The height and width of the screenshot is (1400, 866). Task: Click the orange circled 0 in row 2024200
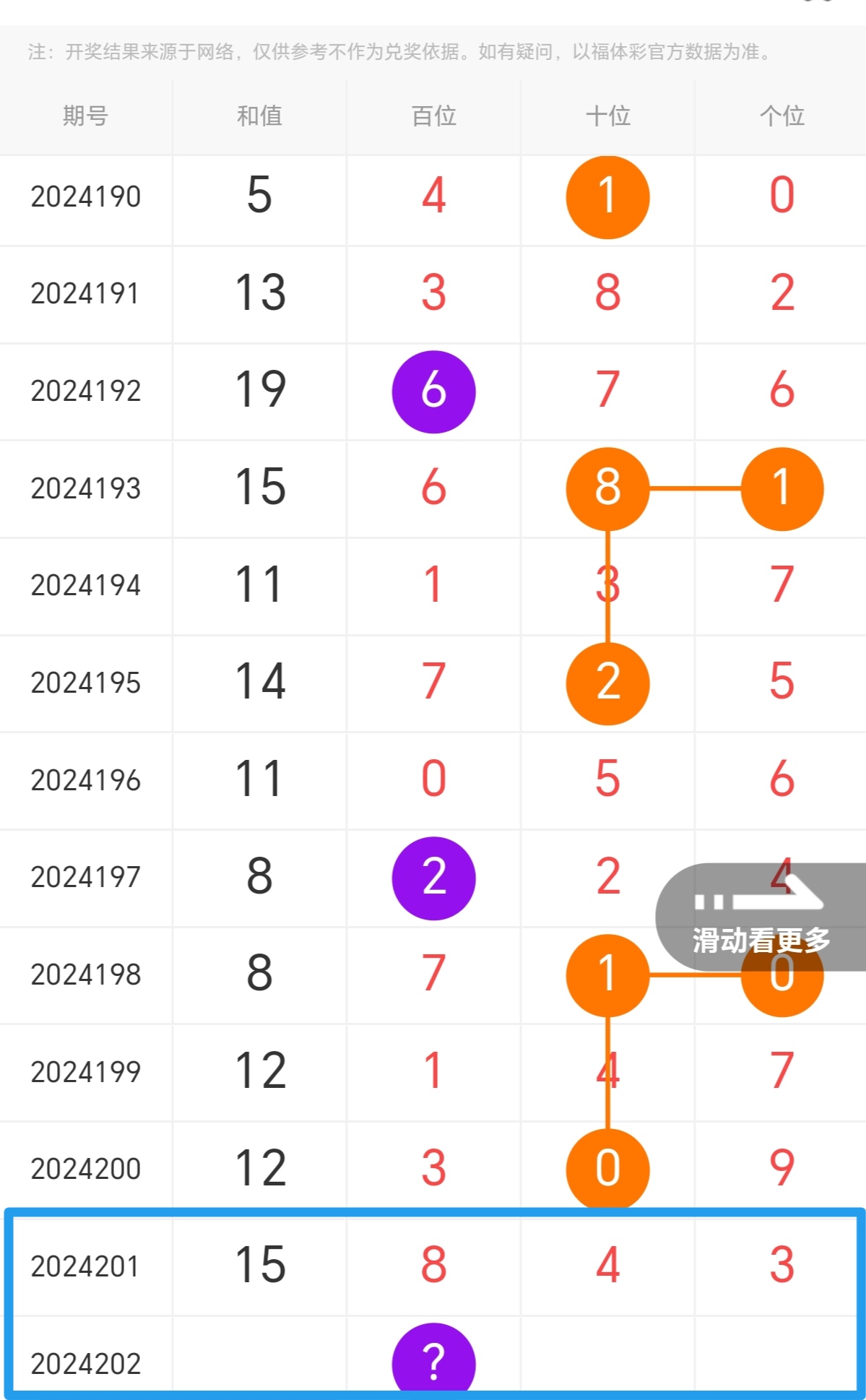click(607, 1169)
